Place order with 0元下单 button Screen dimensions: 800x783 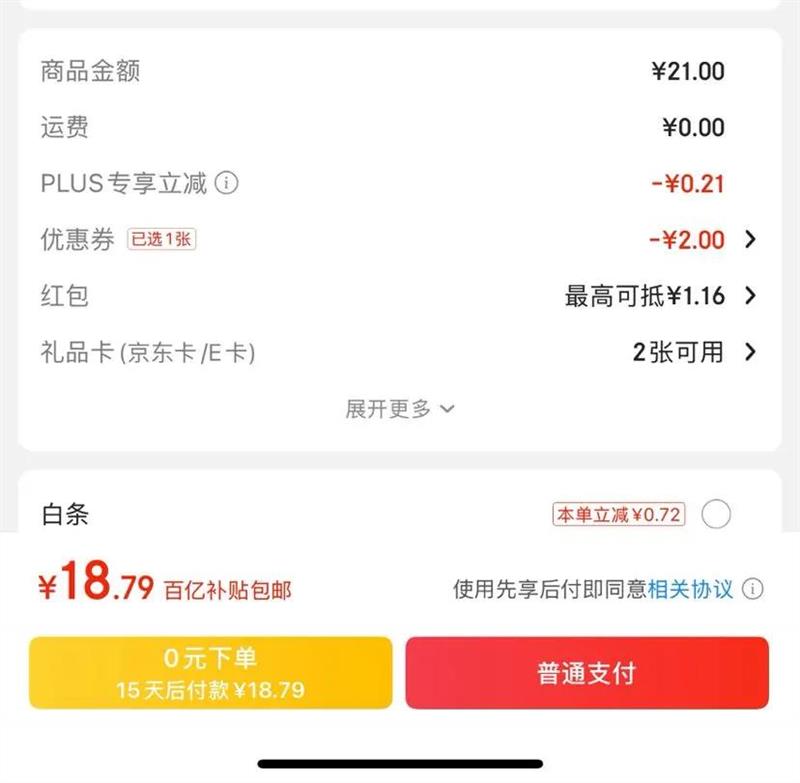point(210,673)
